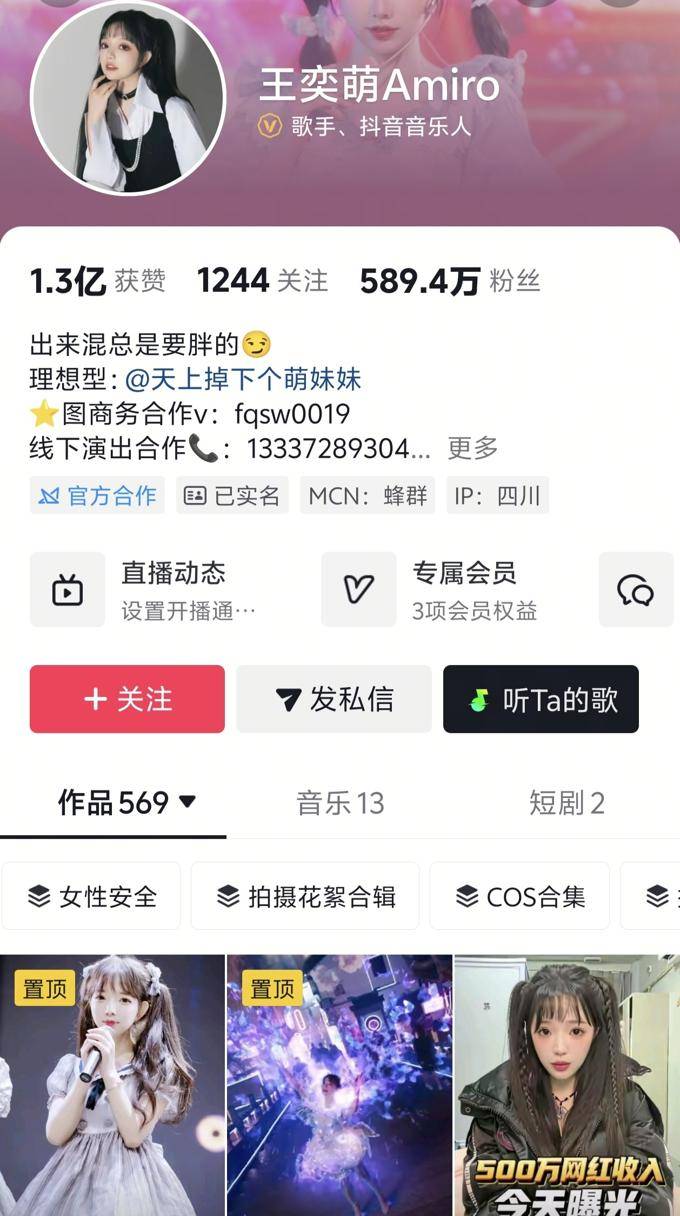Select the COS合集 collection chip
The width and height of the screenshot is (680, 1216).
(520, 896)
